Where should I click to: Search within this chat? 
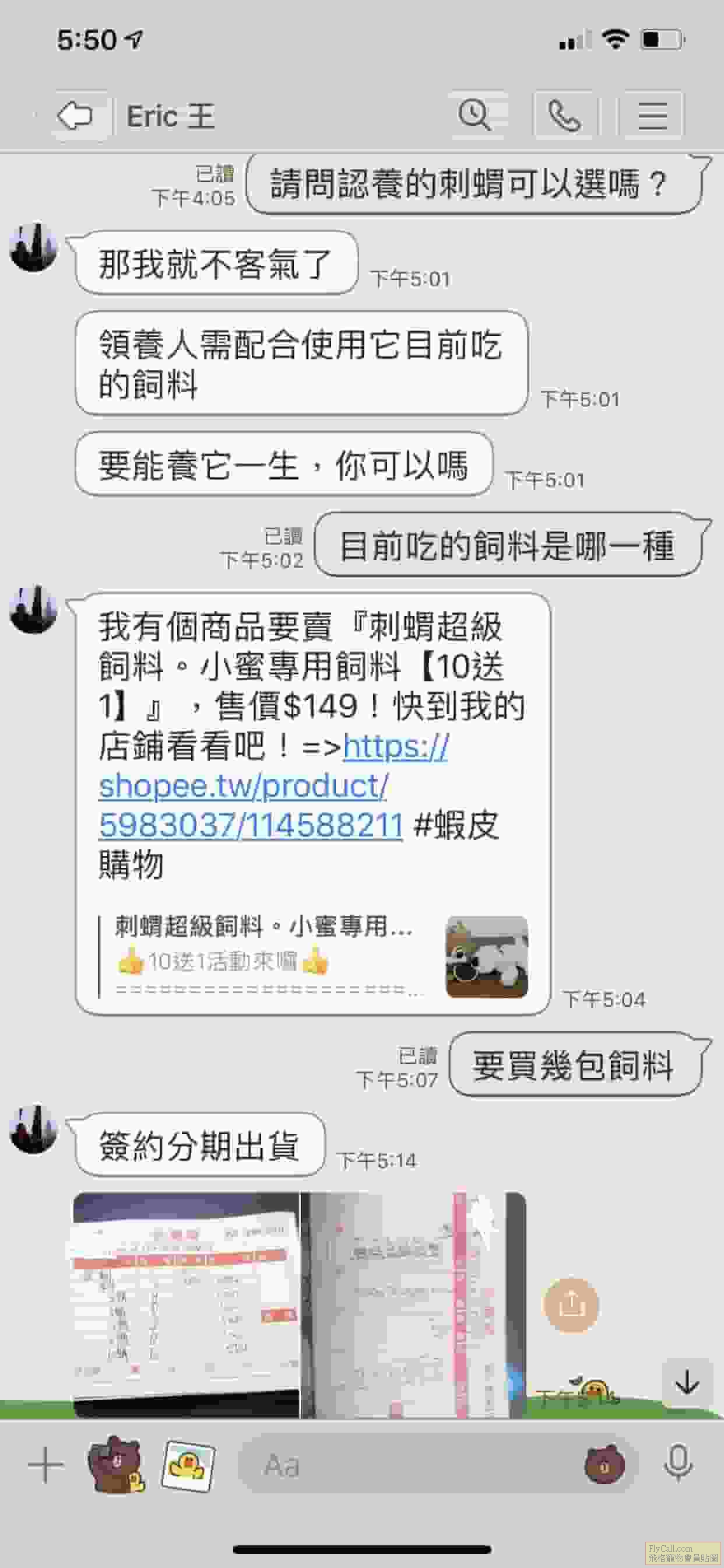click(x=475, y=114)
